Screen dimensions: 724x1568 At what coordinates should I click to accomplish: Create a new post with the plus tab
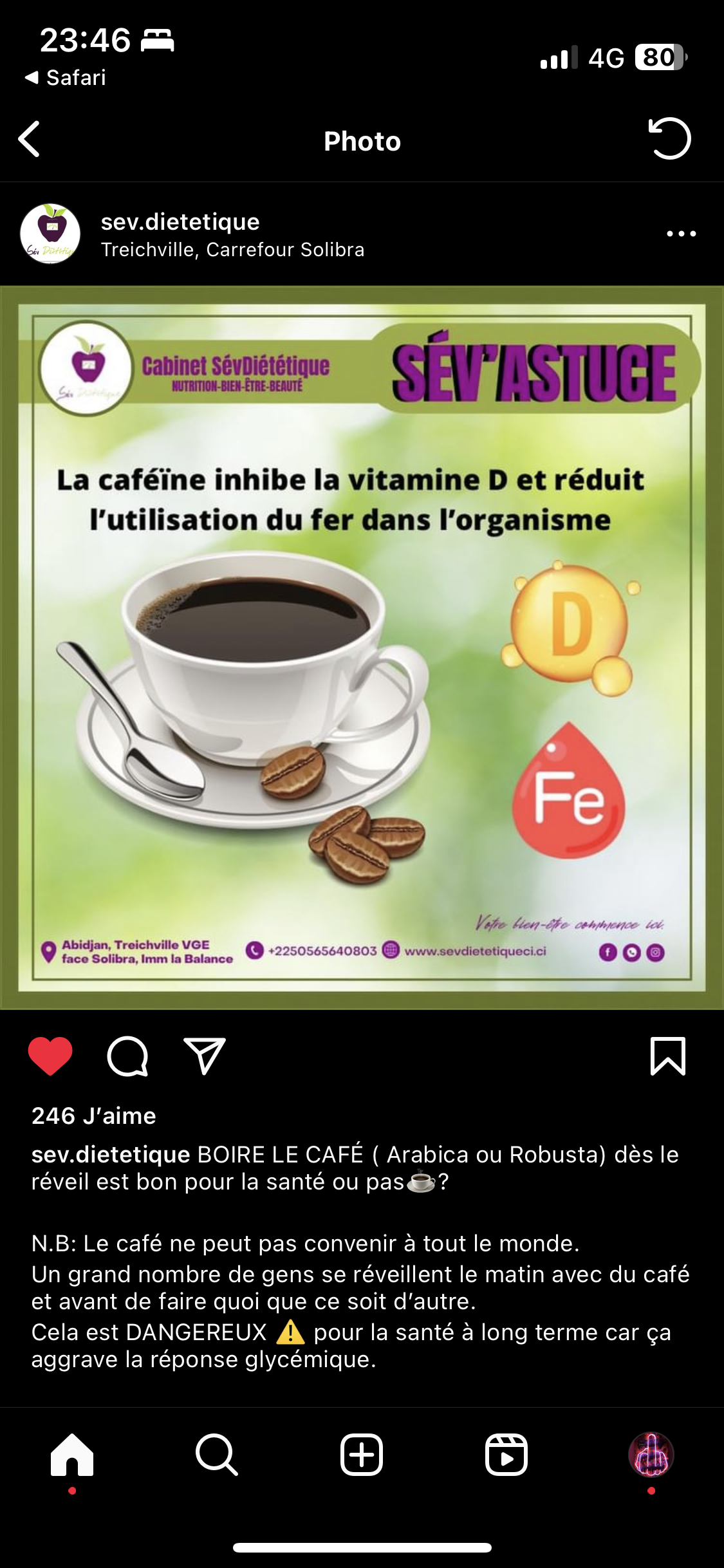[x=362, y=1455]
